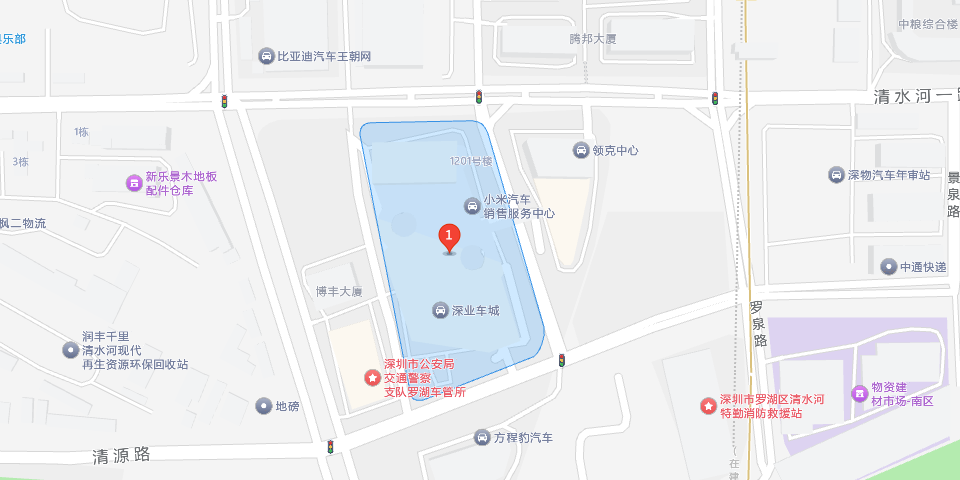
Task: Open the 比亚迪汽车王朝网 marker
Action: coord(266,56)
